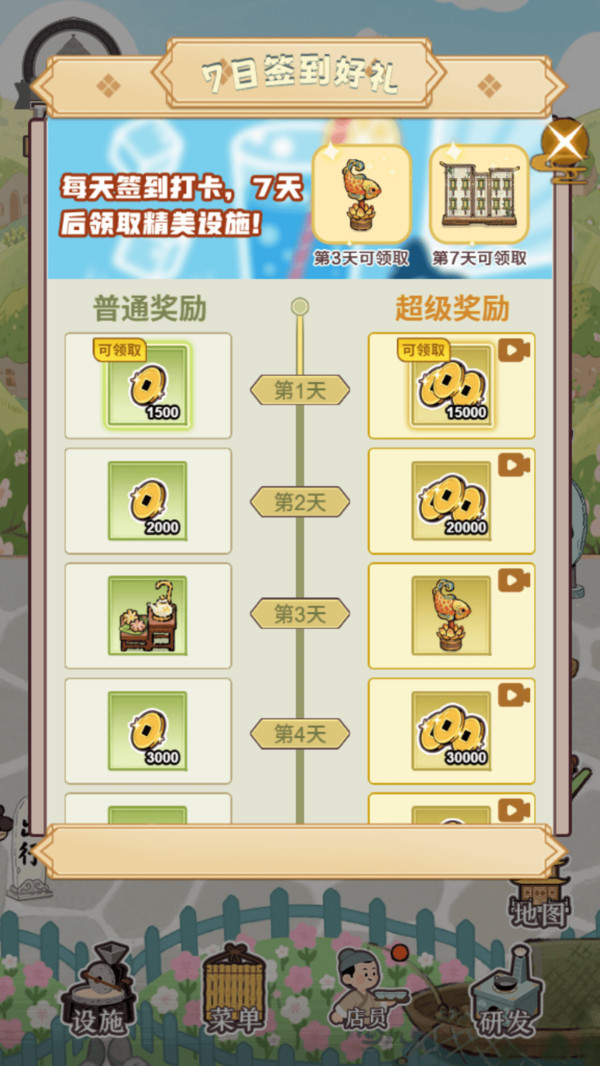Image resolution: width=600 pixels, height=1066 pixels.
Task: View the fish statue available on Day 3
Action: pos(361,195)
